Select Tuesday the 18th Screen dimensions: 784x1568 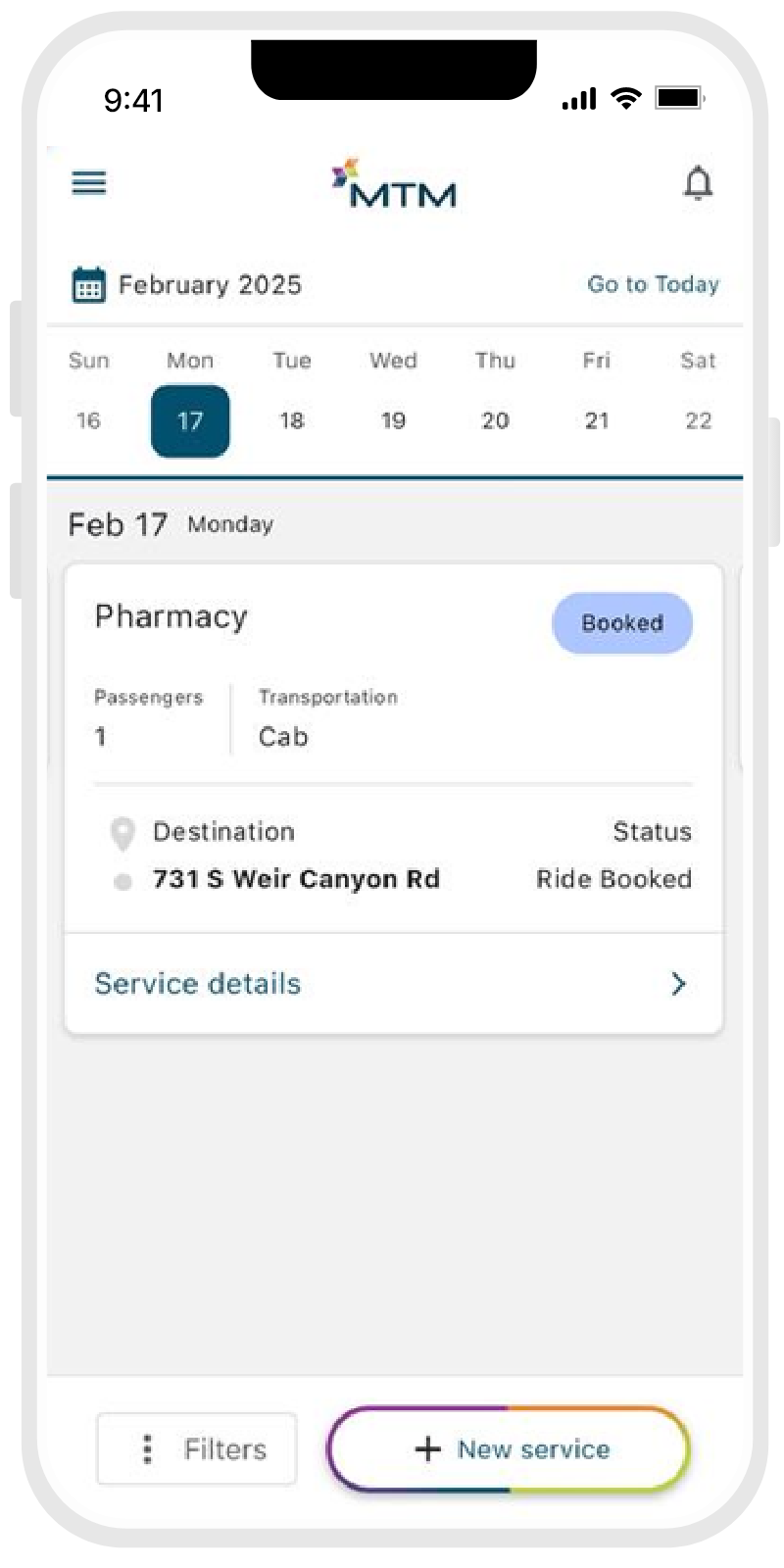click(291, 420)
